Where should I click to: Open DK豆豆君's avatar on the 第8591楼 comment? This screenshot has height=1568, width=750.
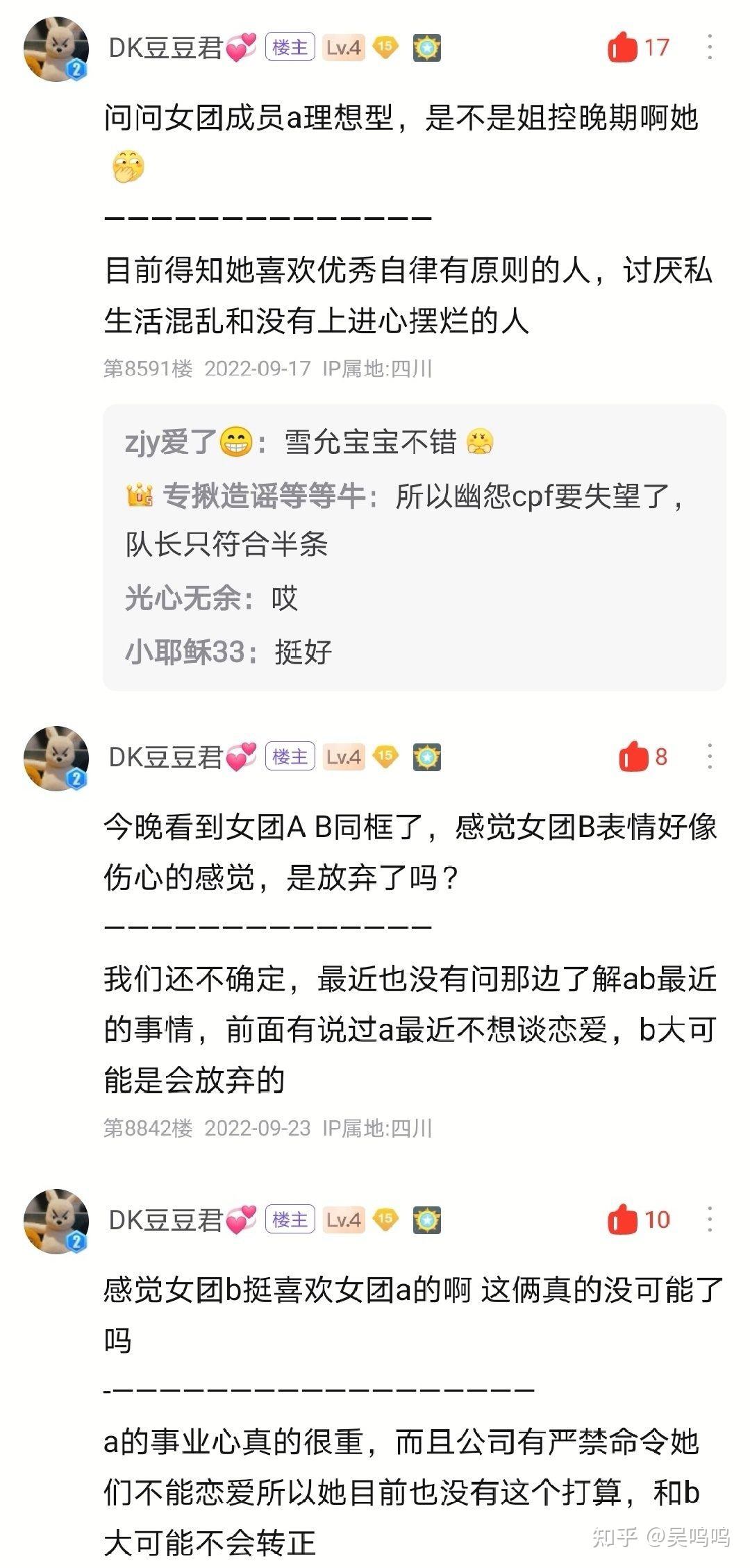[56, 49]
